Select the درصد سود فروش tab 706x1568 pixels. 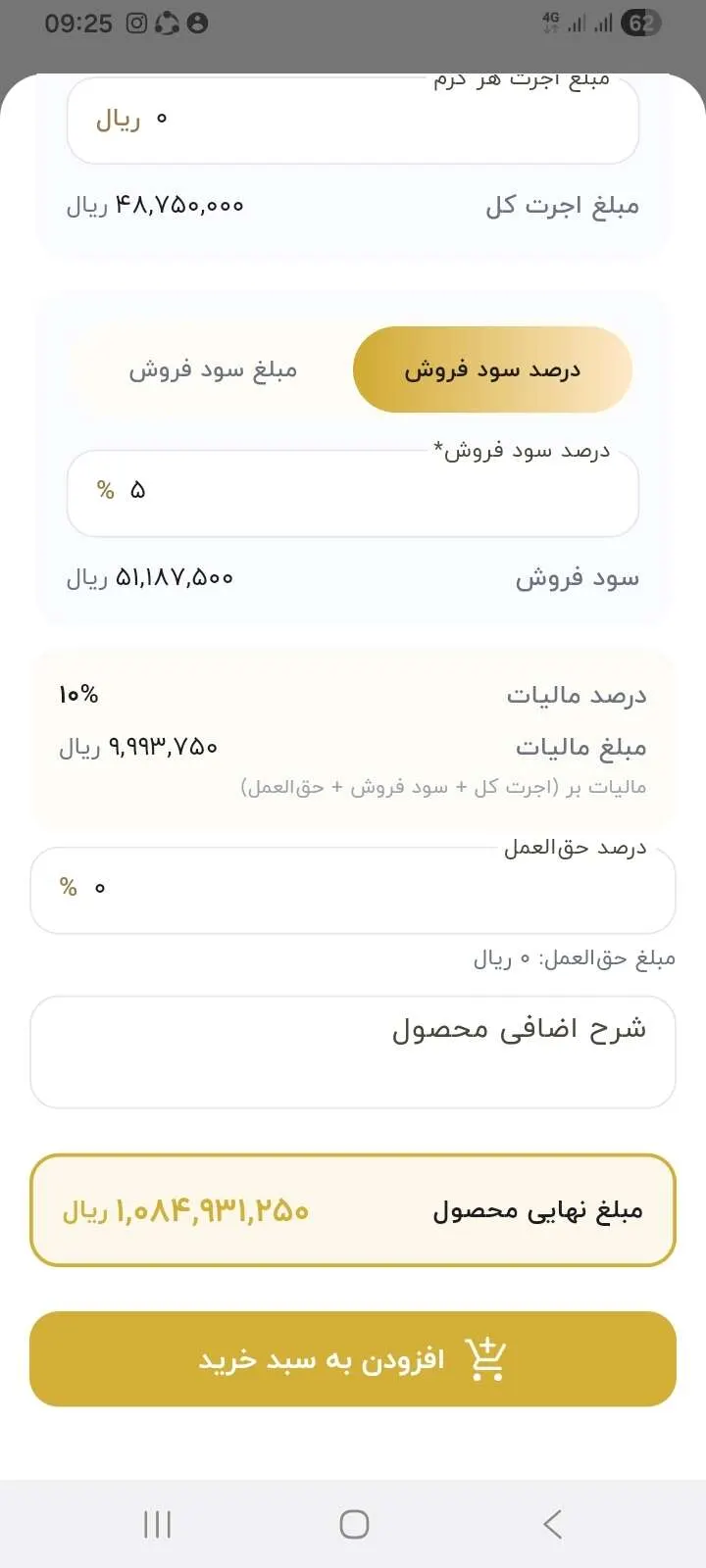(x=492, y=369)
